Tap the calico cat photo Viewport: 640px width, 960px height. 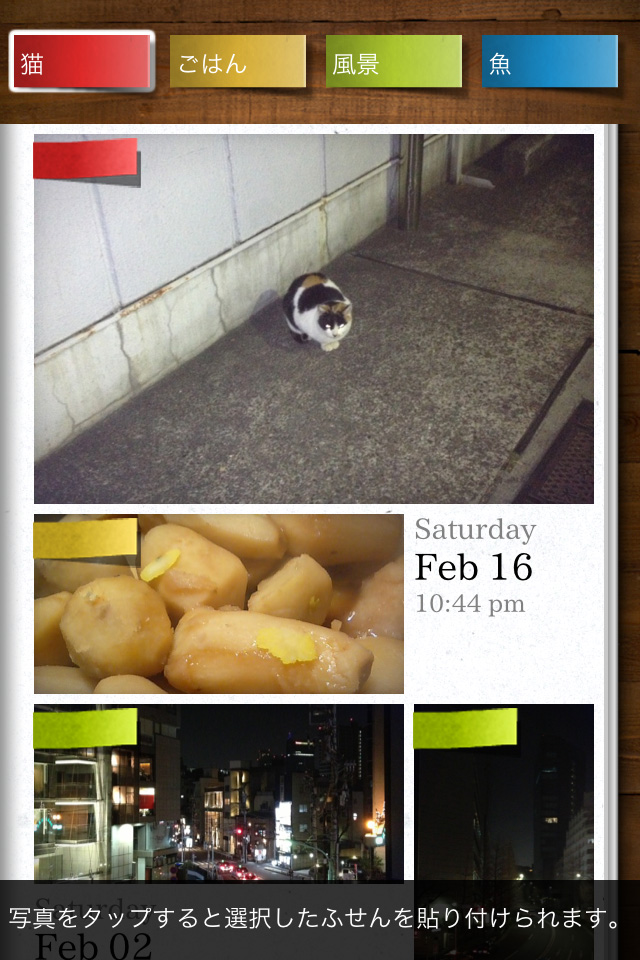click(313, 320)
